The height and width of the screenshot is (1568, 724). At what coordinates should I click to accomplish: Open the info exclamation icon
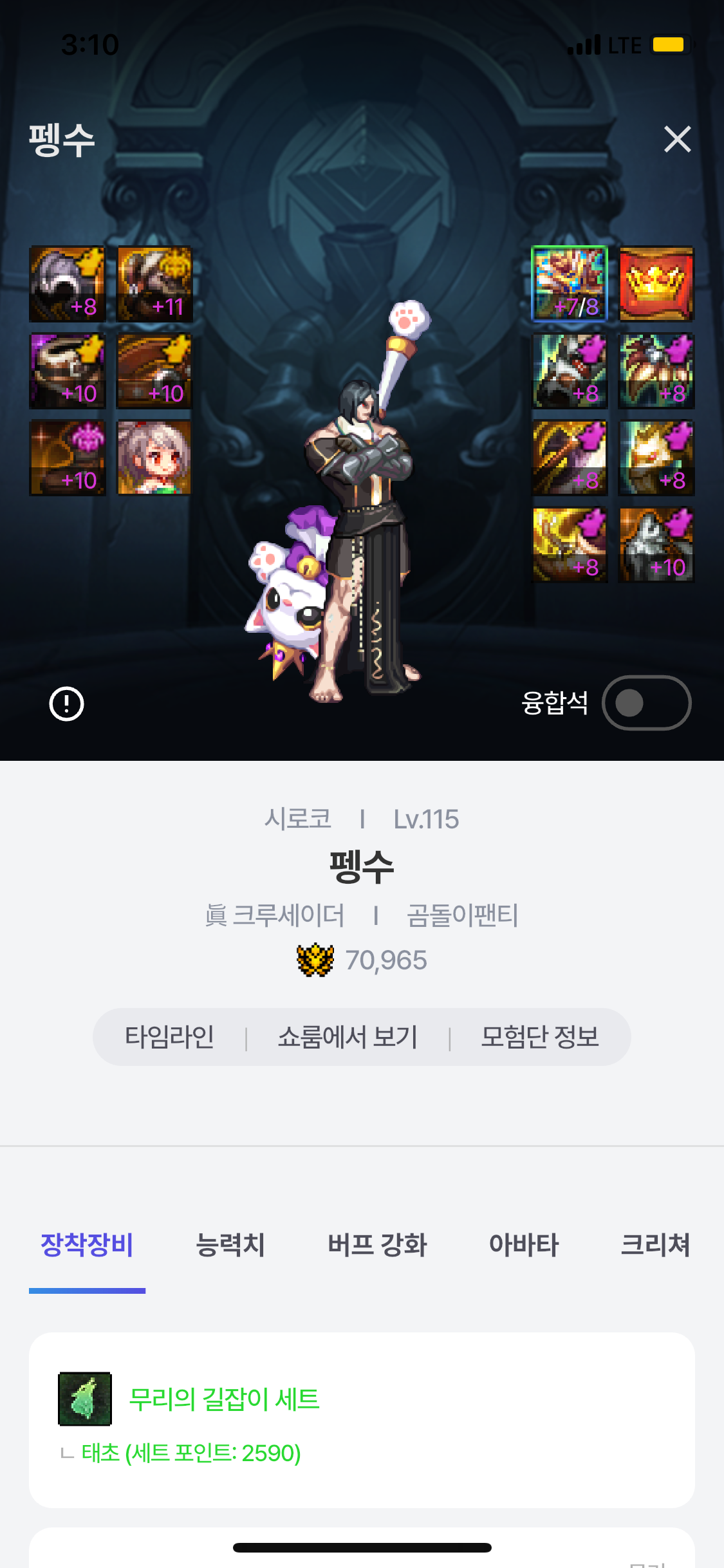[67, 704]
